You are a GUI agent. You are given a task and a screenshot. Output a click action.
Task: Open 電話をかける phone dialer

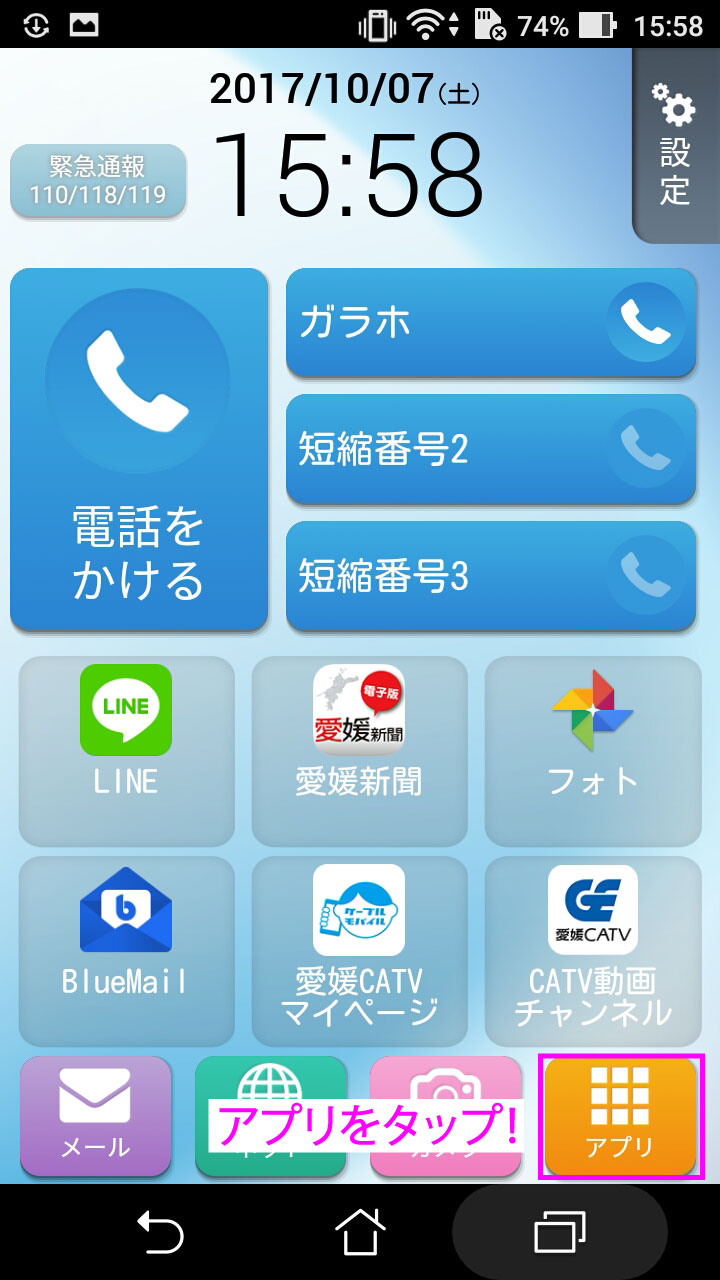pyautogui.click(x=139, y=450)
